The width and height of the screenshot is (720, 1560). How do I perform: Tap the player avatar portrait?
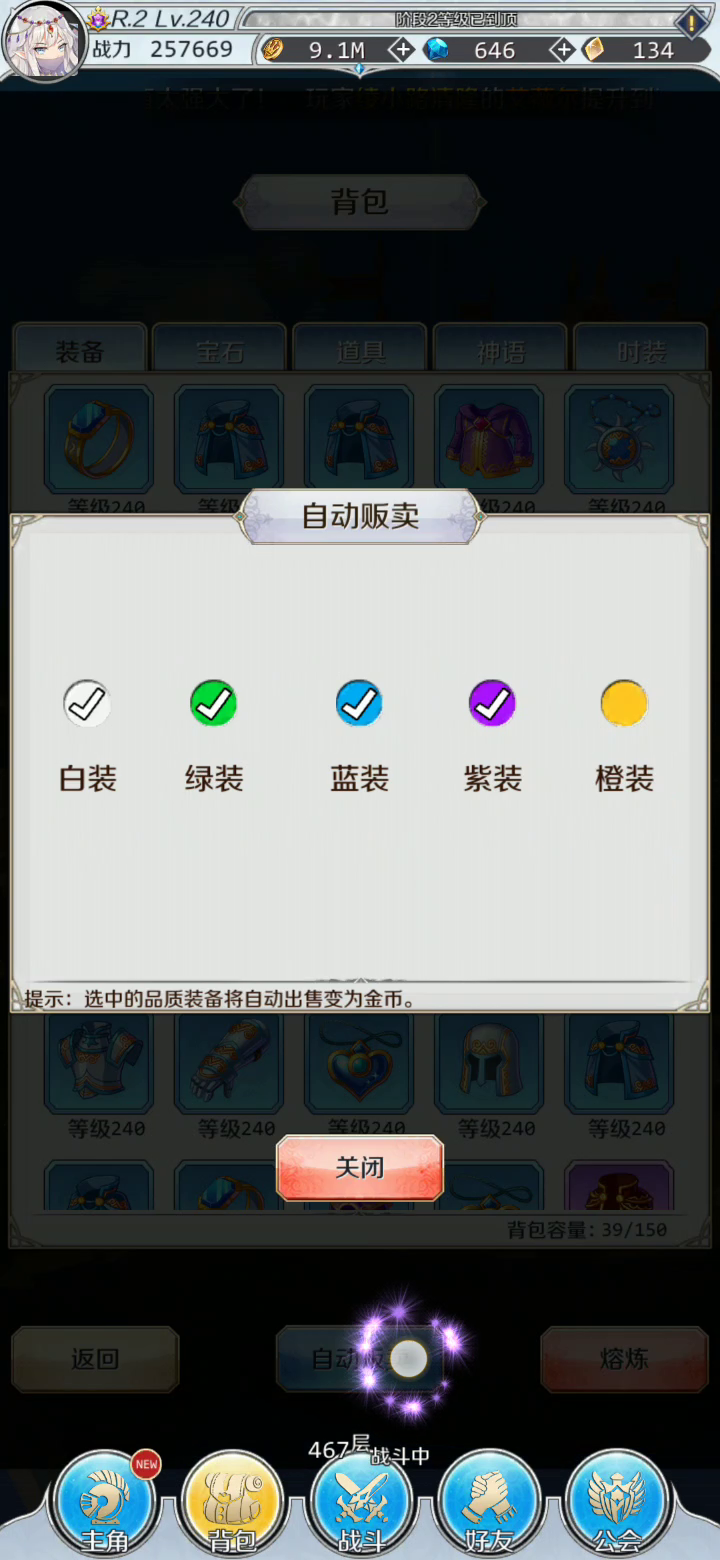pos(42,40)
